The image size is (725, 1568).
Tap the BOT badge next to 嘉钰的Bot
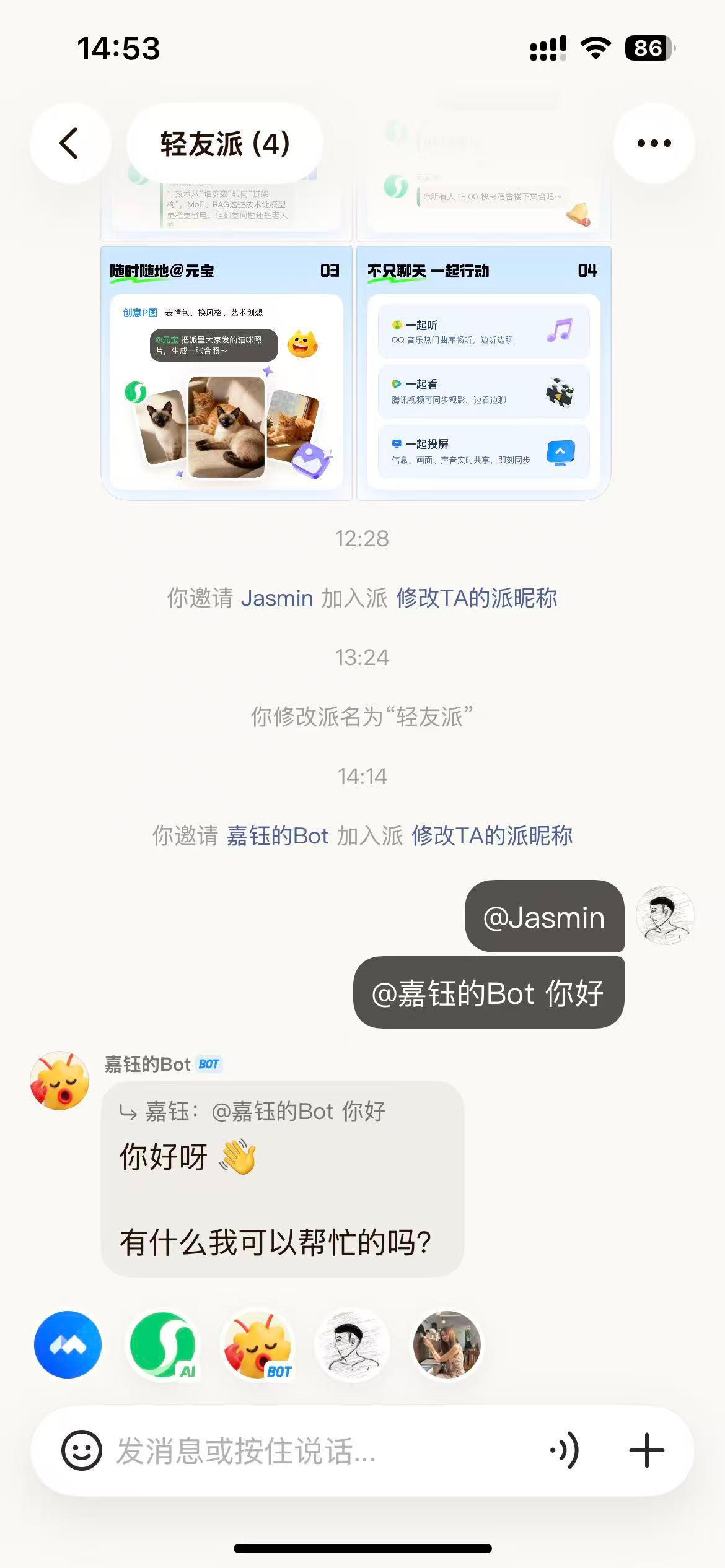click(x=209, y=1064)
